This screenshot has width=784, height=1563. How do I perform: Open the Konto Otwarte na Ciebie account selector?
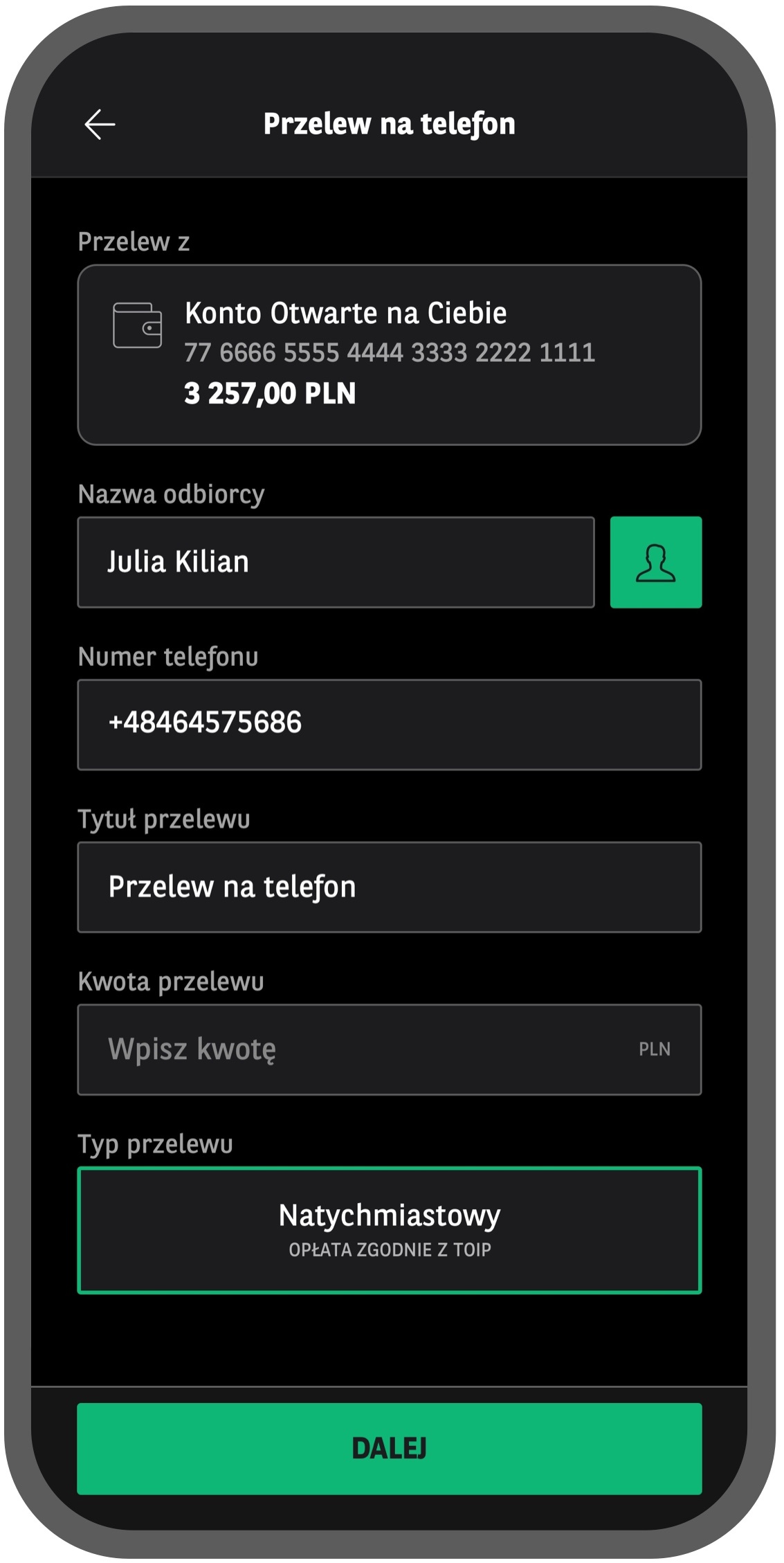click(390, 354)
